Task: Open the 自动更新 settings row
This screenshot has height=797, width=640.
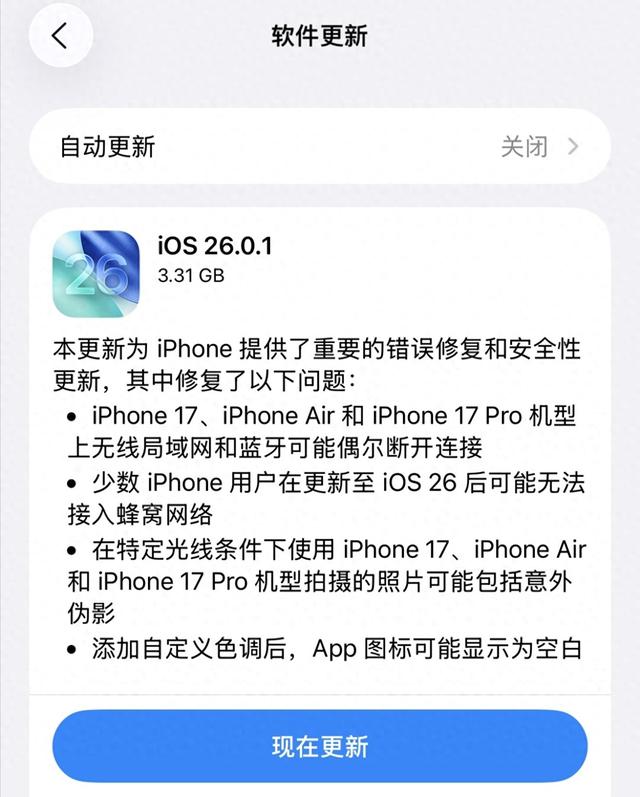Action: (319, 147)
